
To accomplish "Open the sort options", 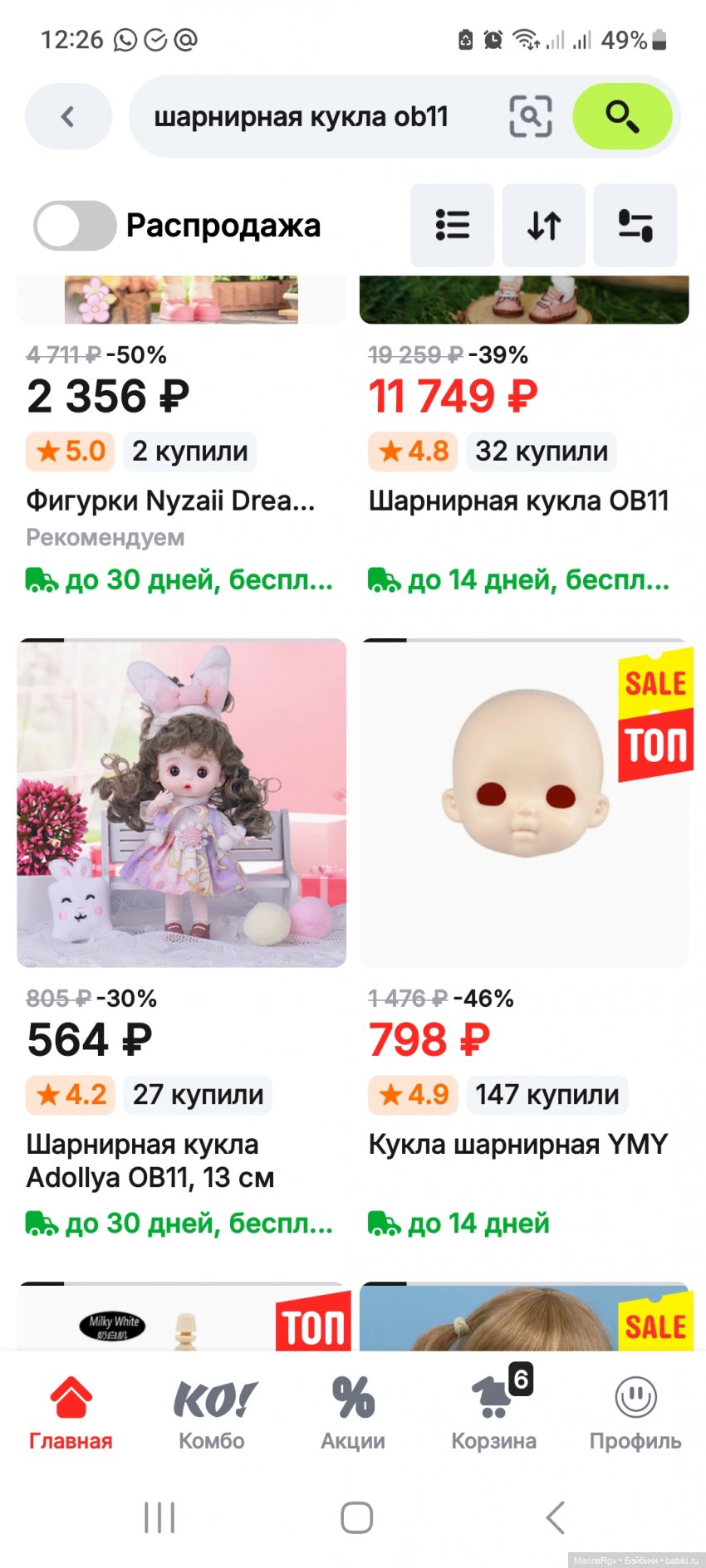I will pyautogui.click(x=544, y=225).
